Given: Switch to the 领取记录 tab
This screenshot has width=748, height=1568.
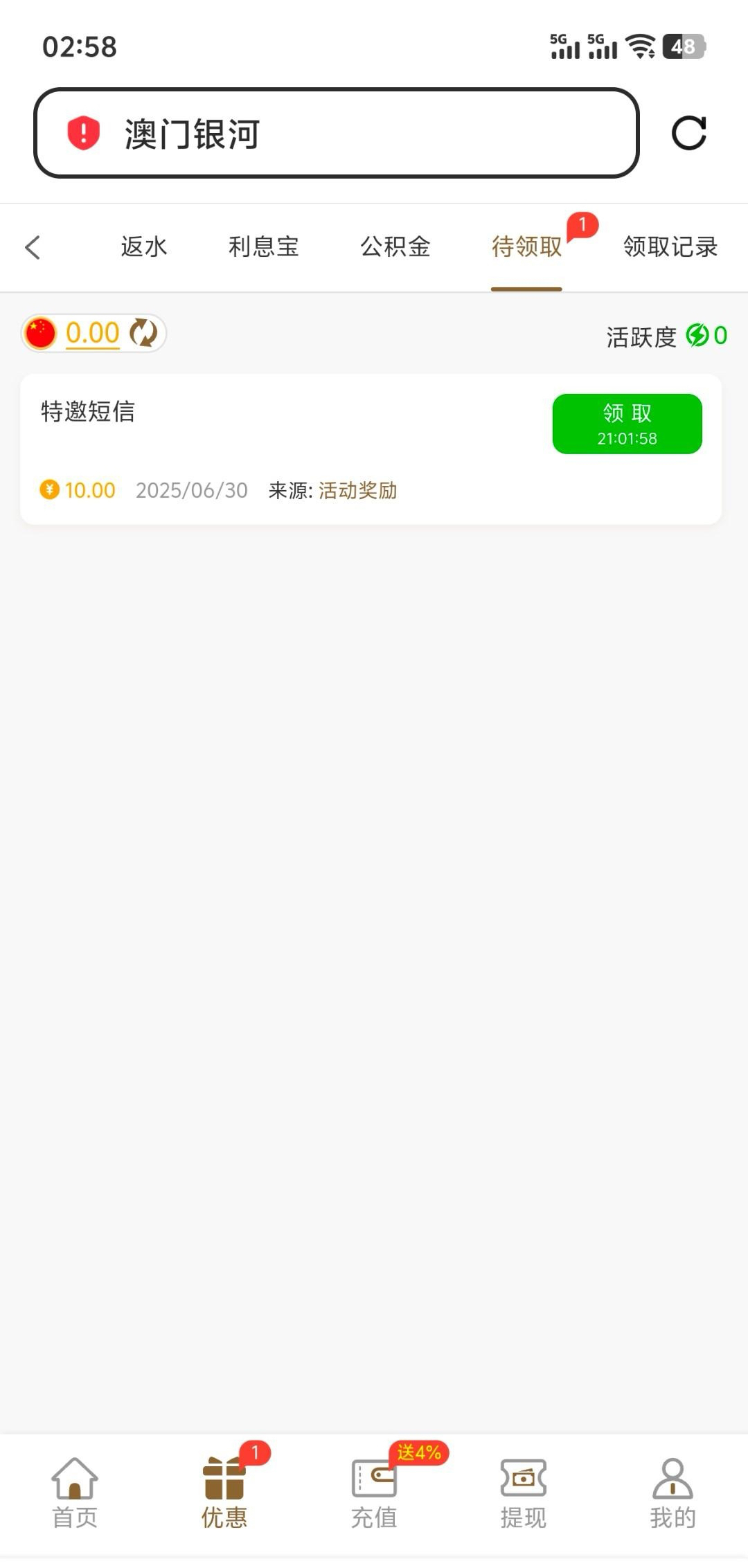Looking at the screenshot, I should click(x=670, y=247).
